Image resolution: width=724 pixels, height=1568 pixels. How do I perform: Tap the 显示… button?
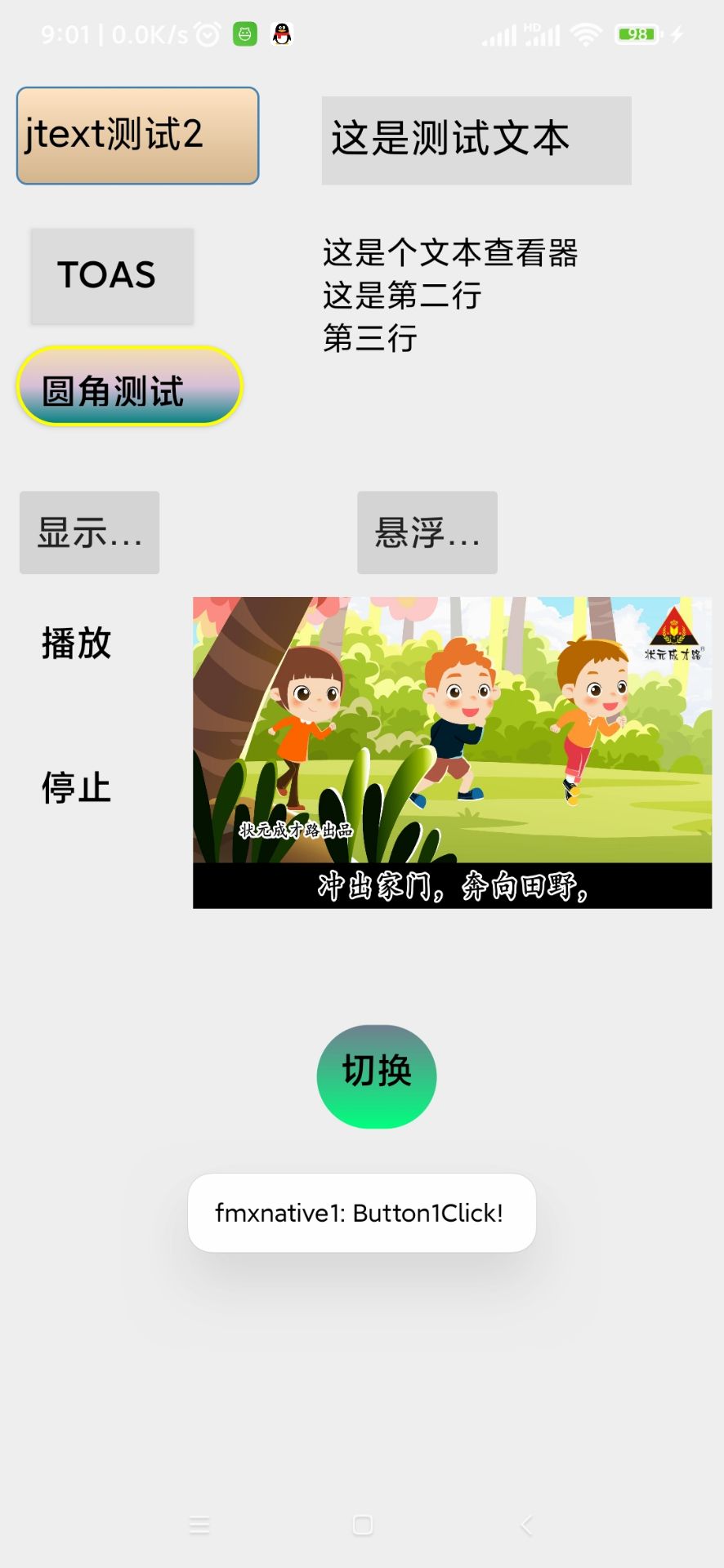(89, 532)
